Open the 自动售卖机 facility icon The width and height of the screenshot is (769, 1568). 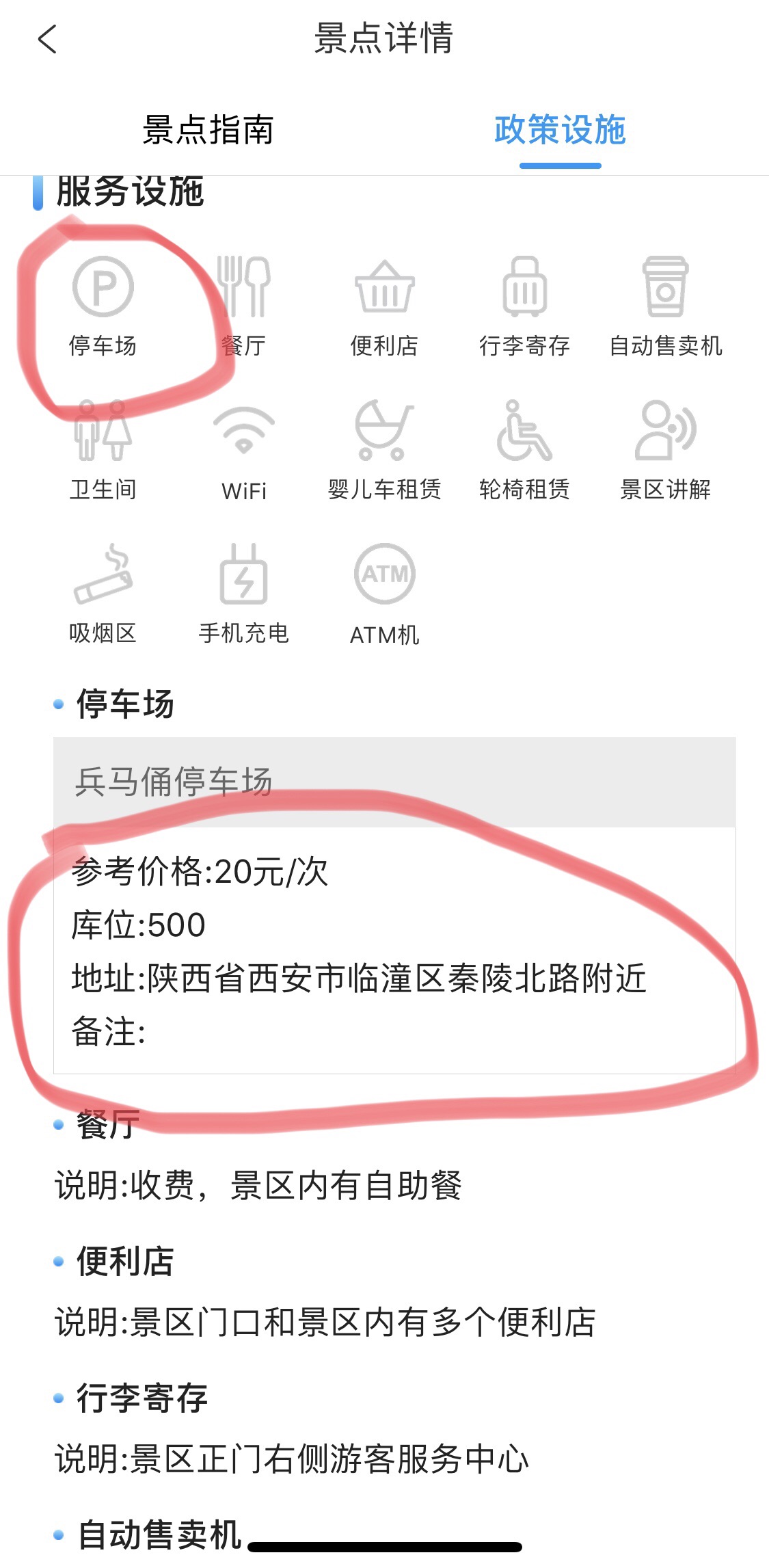click(x=666, y=306)
